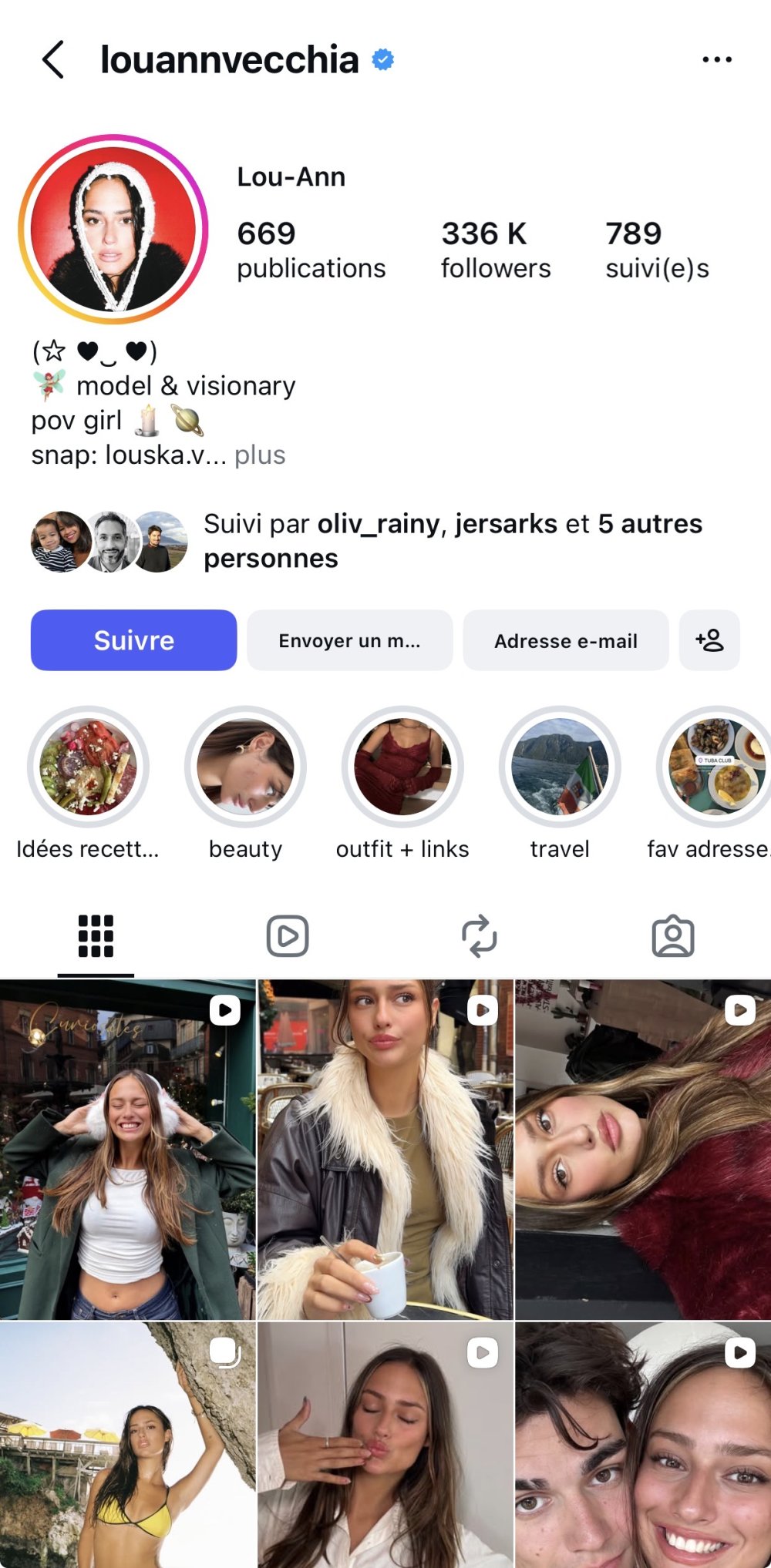
Task: Open the "Suivi par oliv_rainy" mutual followers
Action: [x=452, y=540]
